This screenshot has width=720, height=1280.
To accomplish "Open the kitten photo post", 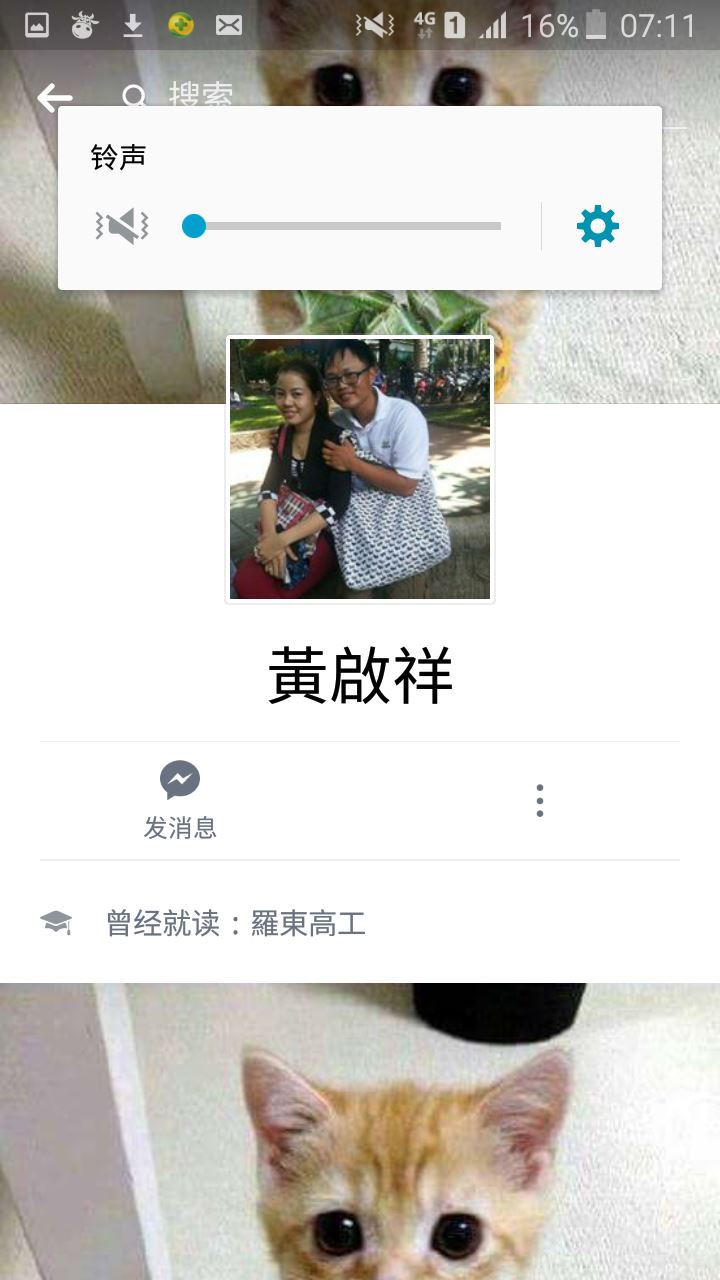I will 360,1130.
